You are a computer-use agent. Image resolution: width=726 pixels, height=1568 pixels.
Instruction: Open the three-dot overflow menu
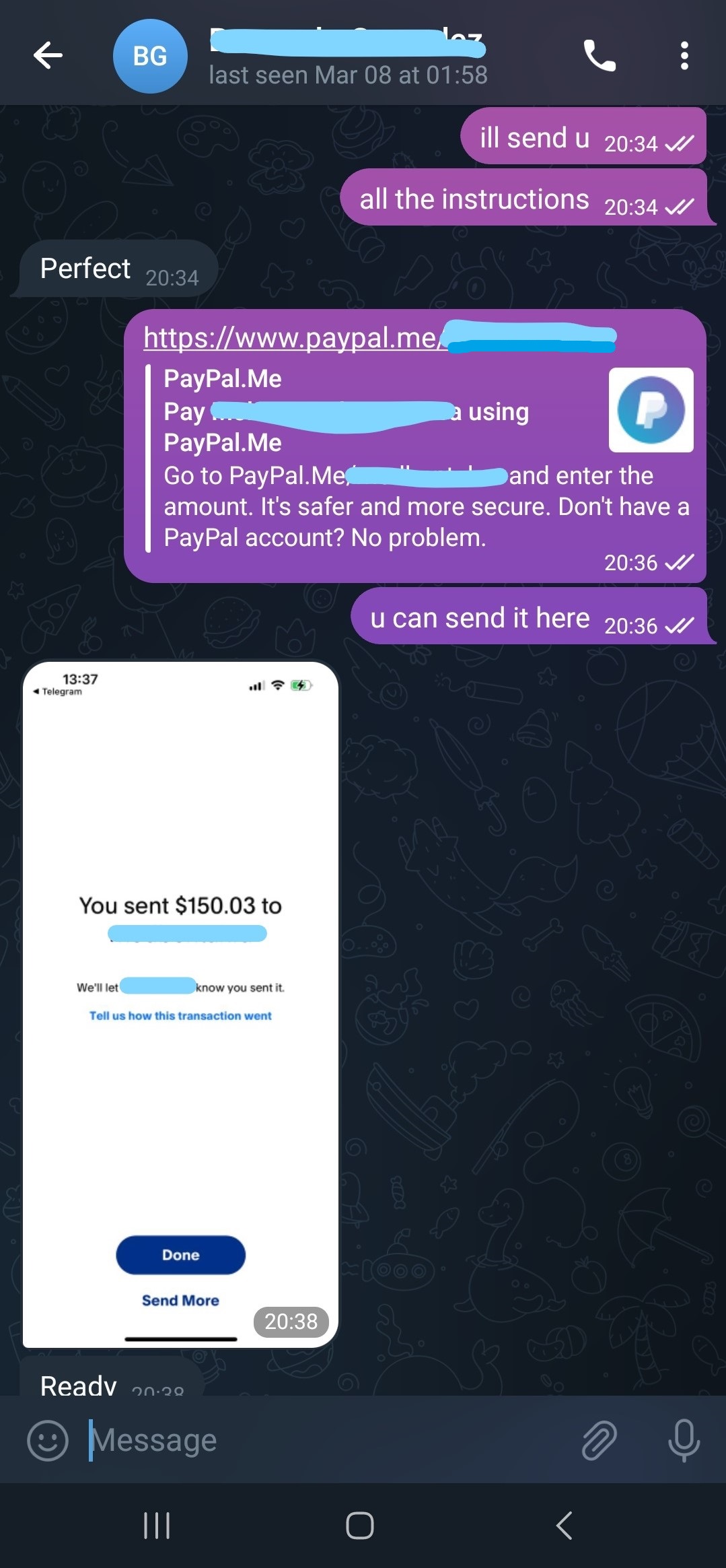(x=684, y=56)
